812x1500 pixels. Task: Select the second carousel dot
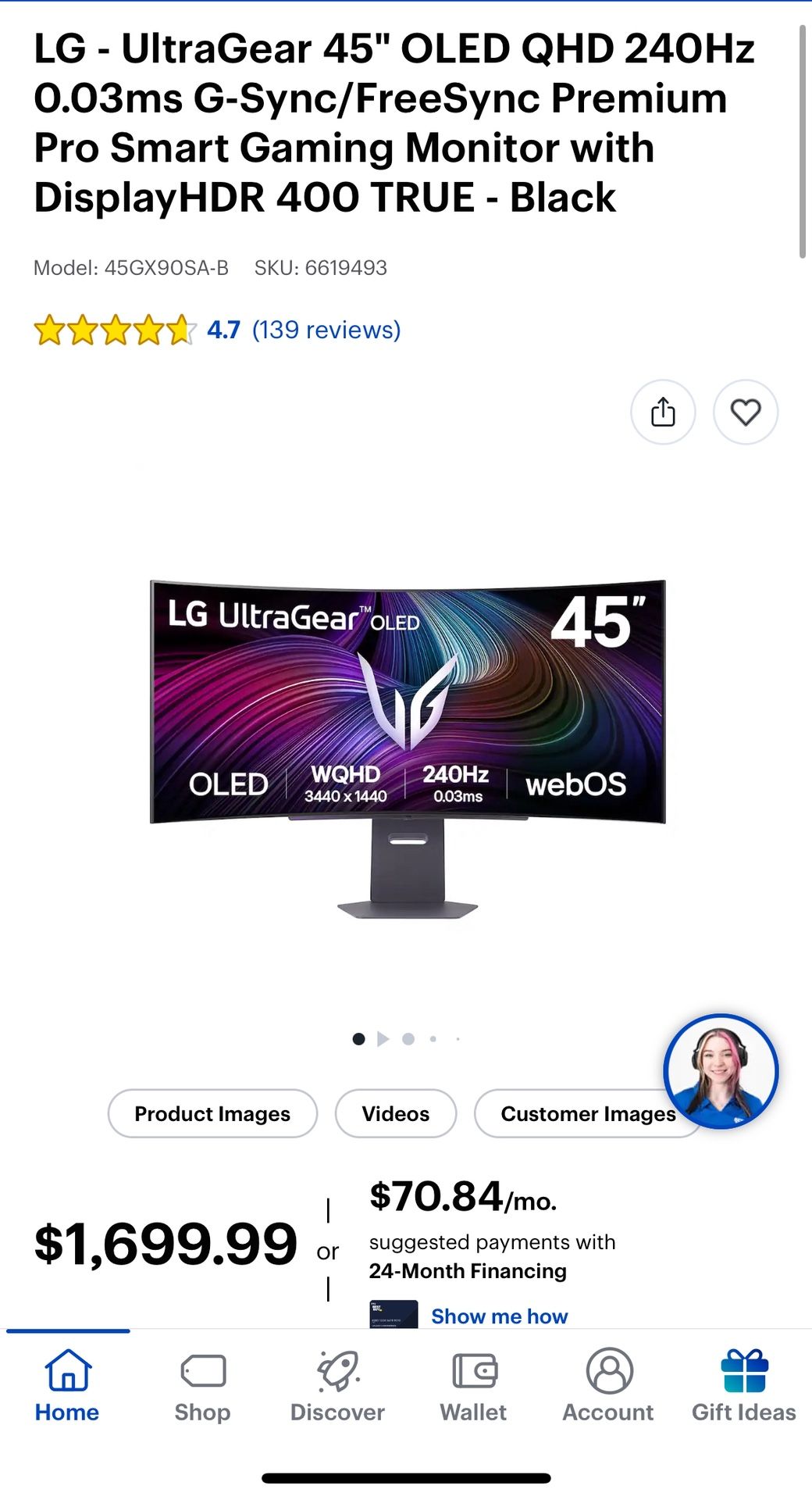click(x=407, y=1038)
